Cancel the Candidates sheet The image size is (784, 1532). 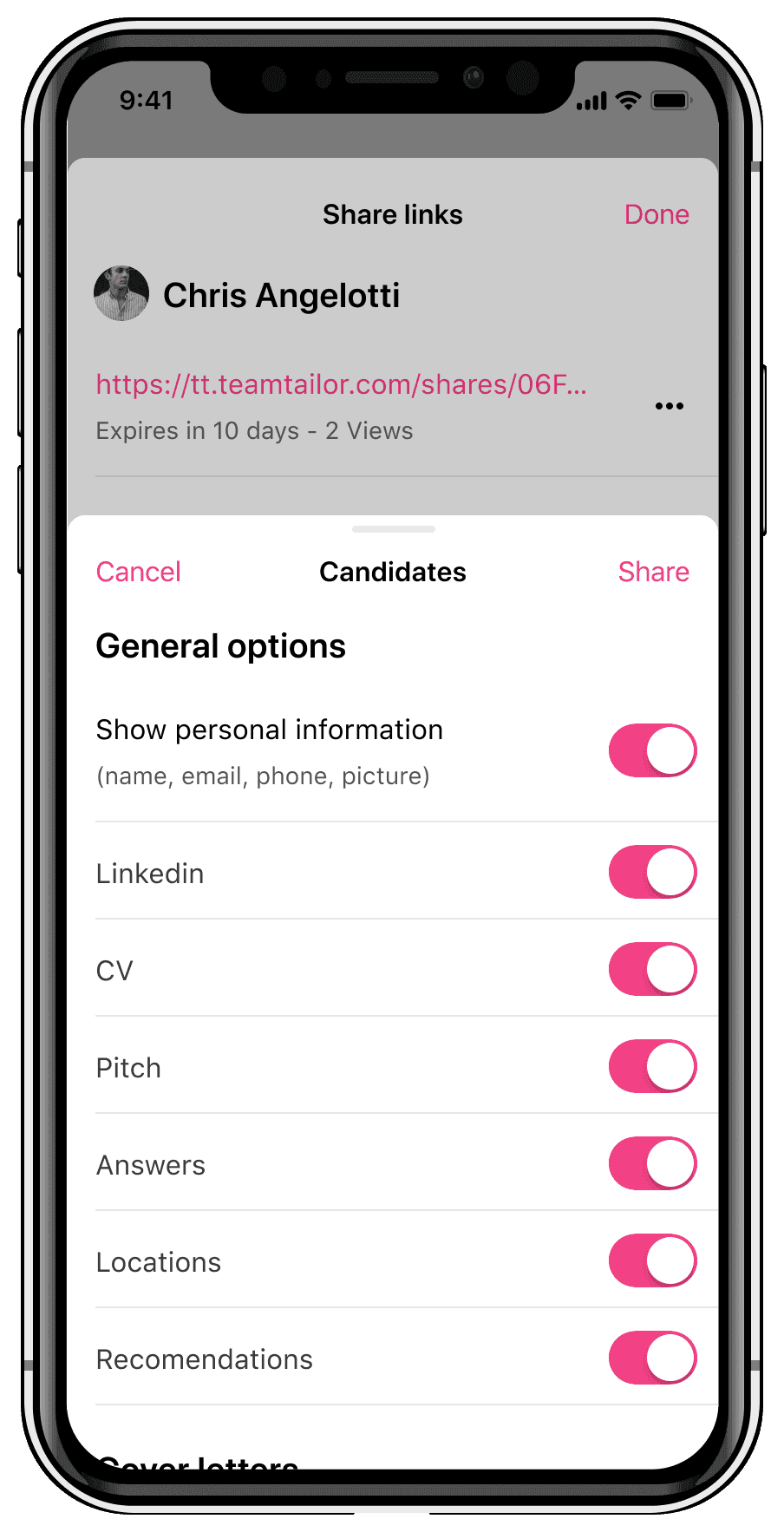coord(138,572)
